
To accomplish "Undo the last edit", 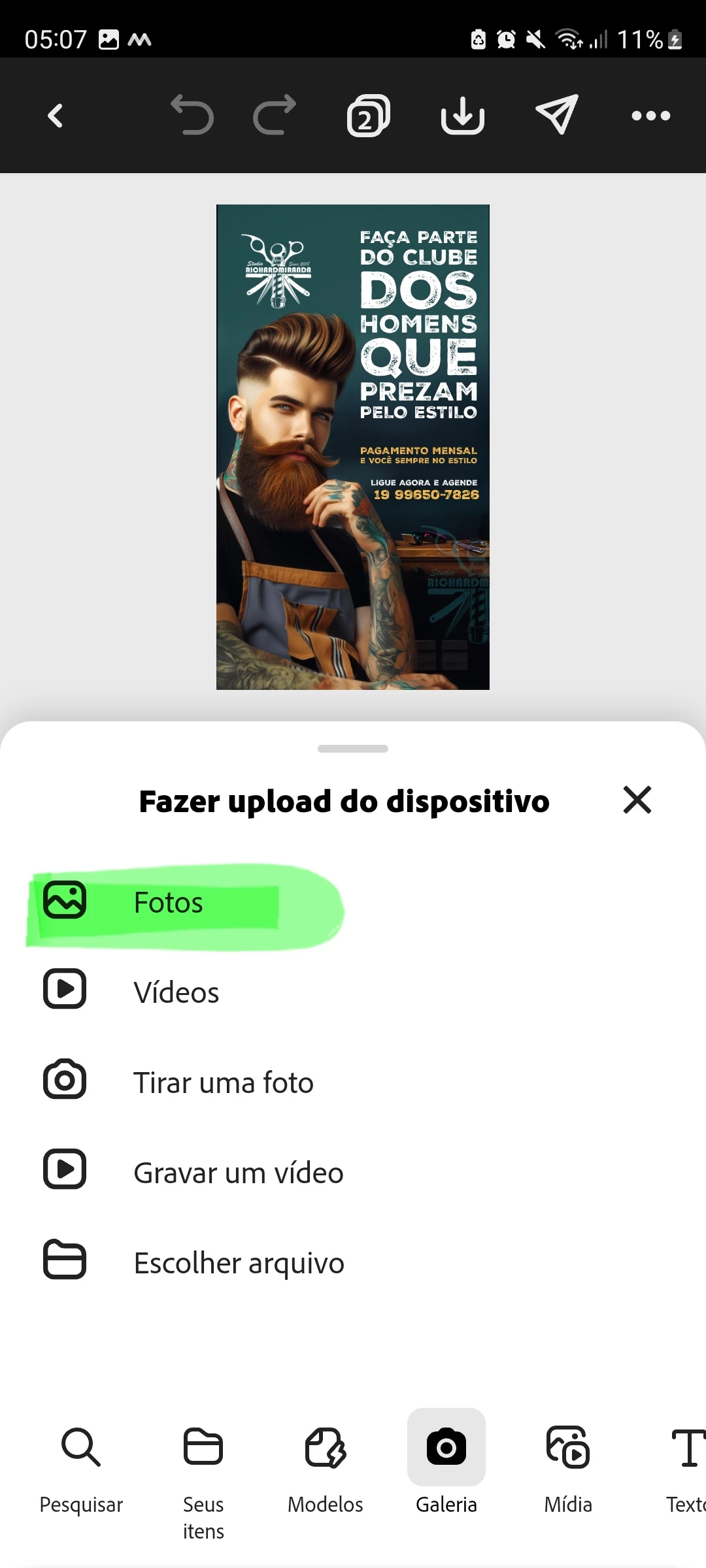I will click(x=192, y=115).
